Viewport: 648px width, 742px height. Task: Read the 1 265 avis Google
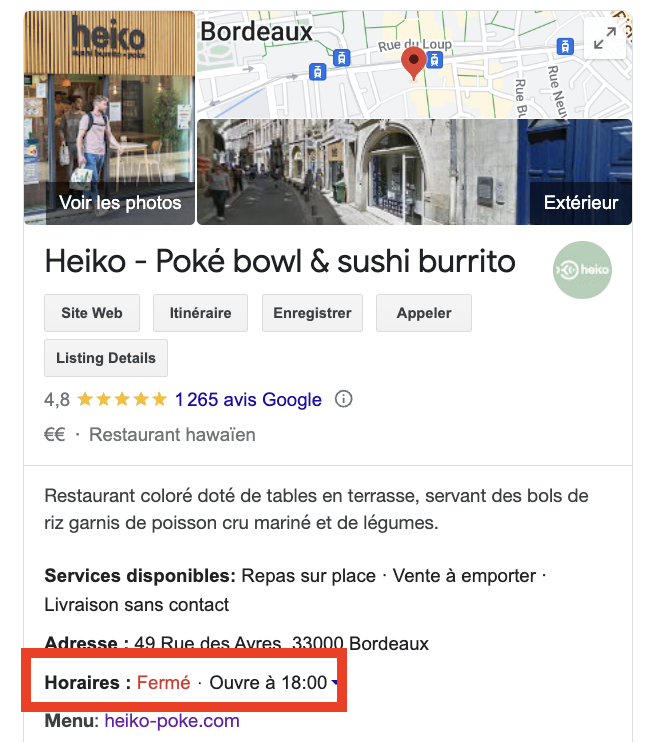248,400
